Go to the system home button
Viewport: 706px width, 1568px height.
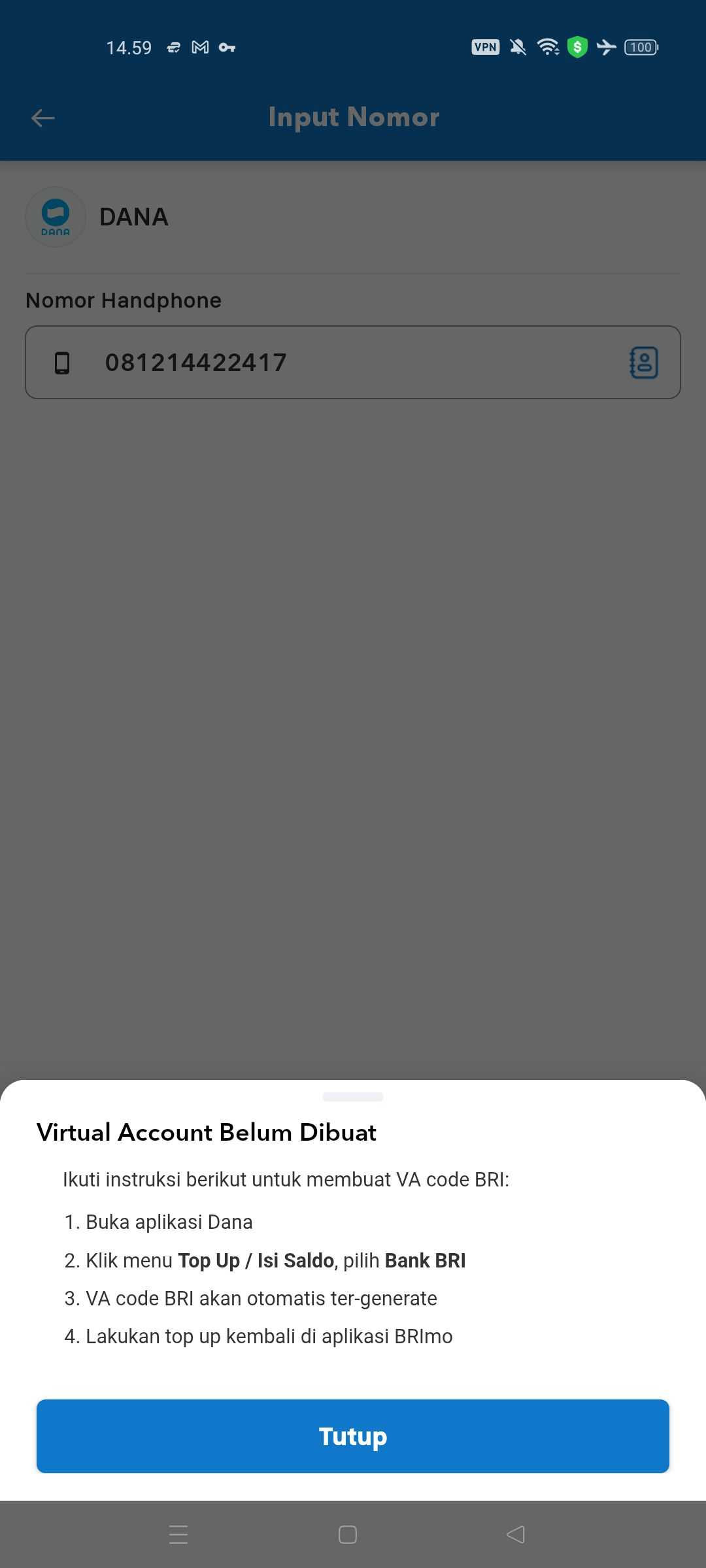[348, 1535]
